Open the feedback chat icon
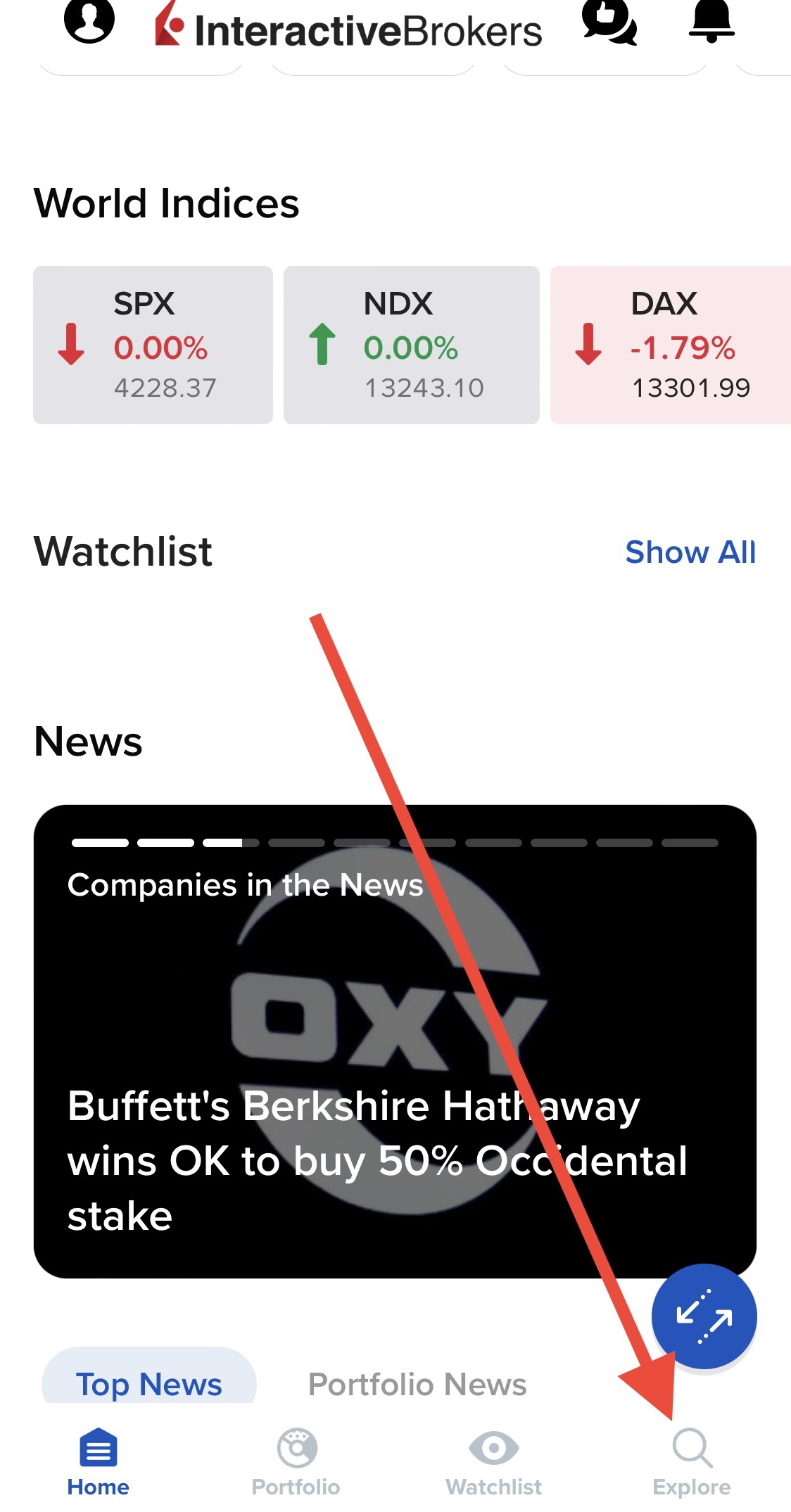The image size is (791, 1512). [609, 21]
